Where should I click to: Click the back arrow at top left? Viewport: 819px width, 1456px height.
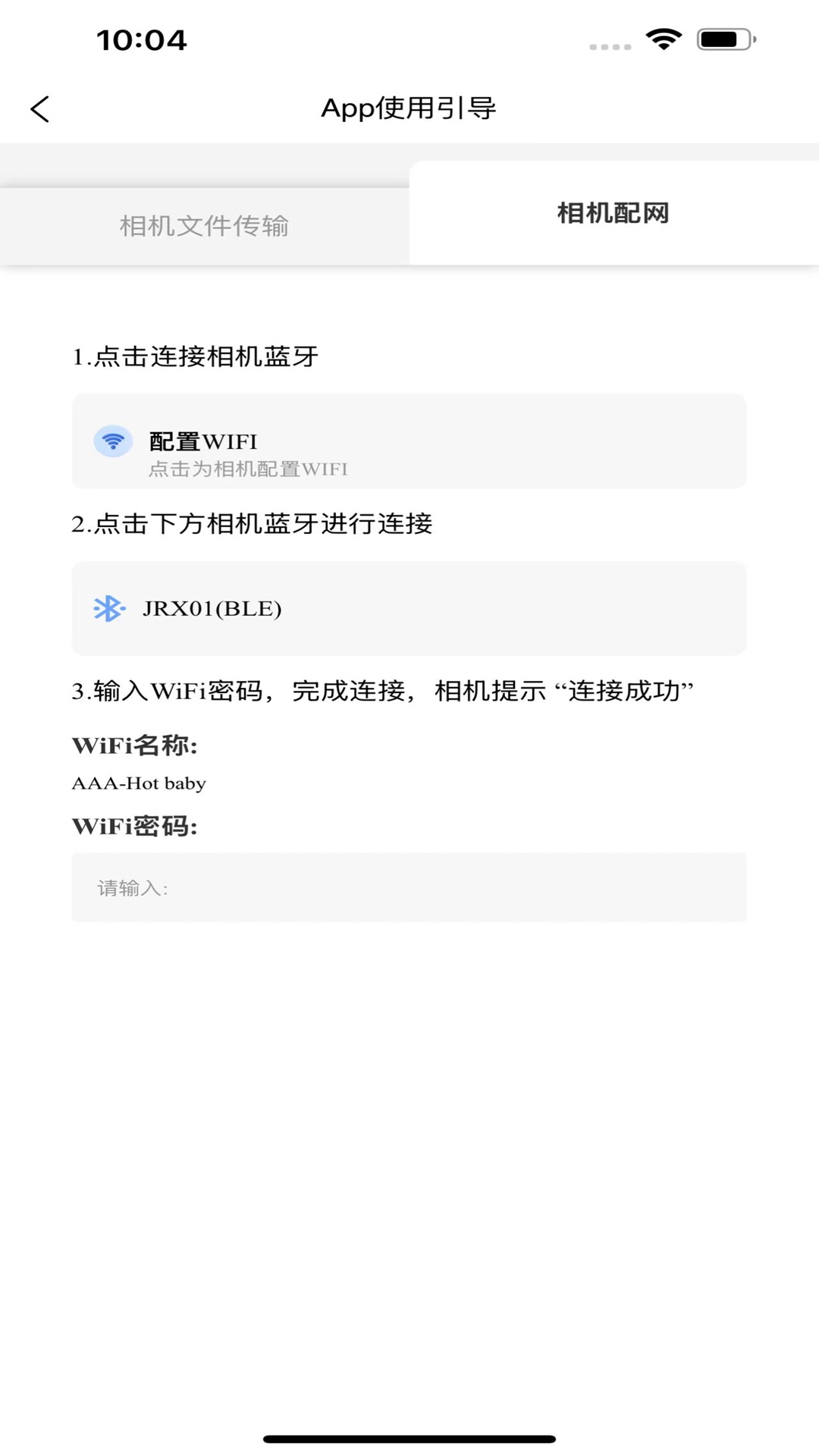(x=39, y=108)
